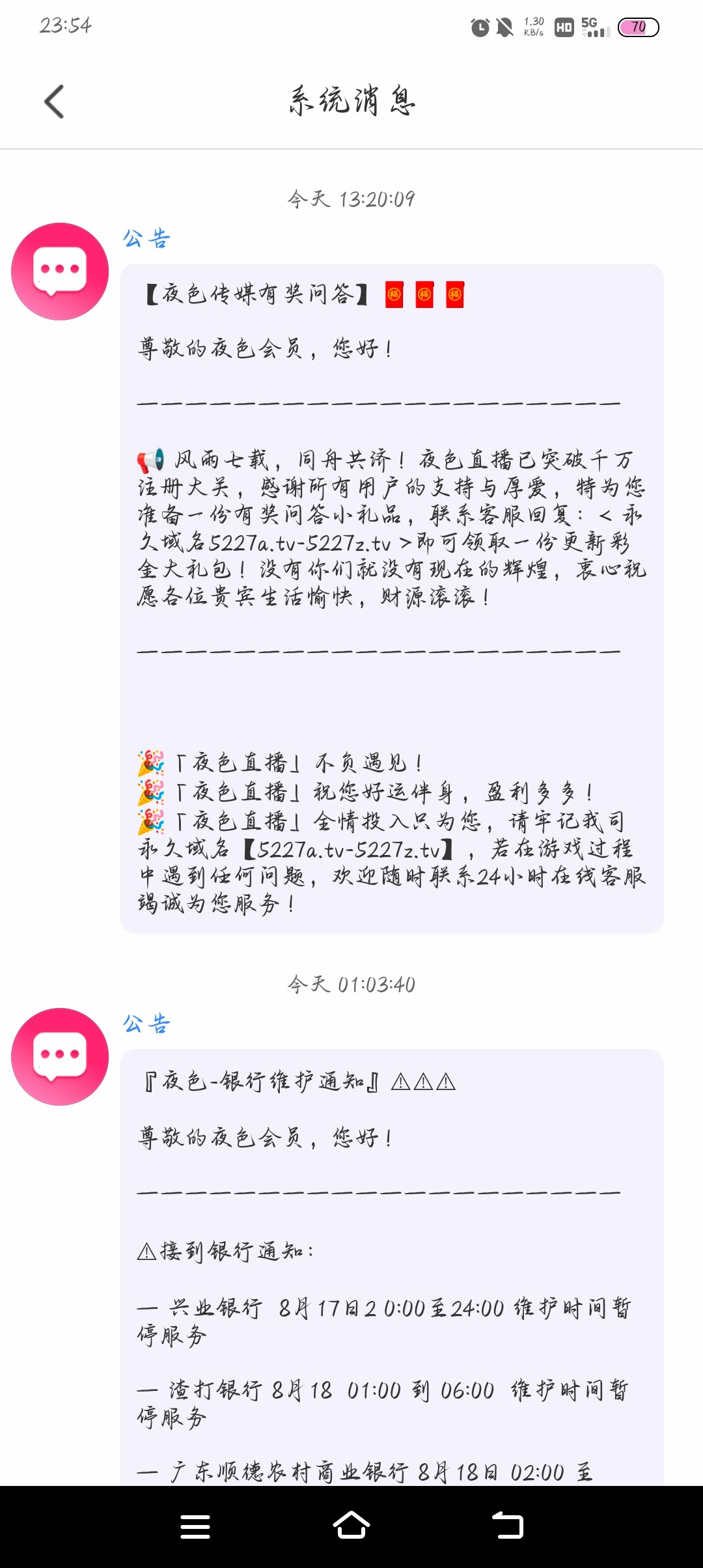Open recent apps from navigation bar

195,1526
